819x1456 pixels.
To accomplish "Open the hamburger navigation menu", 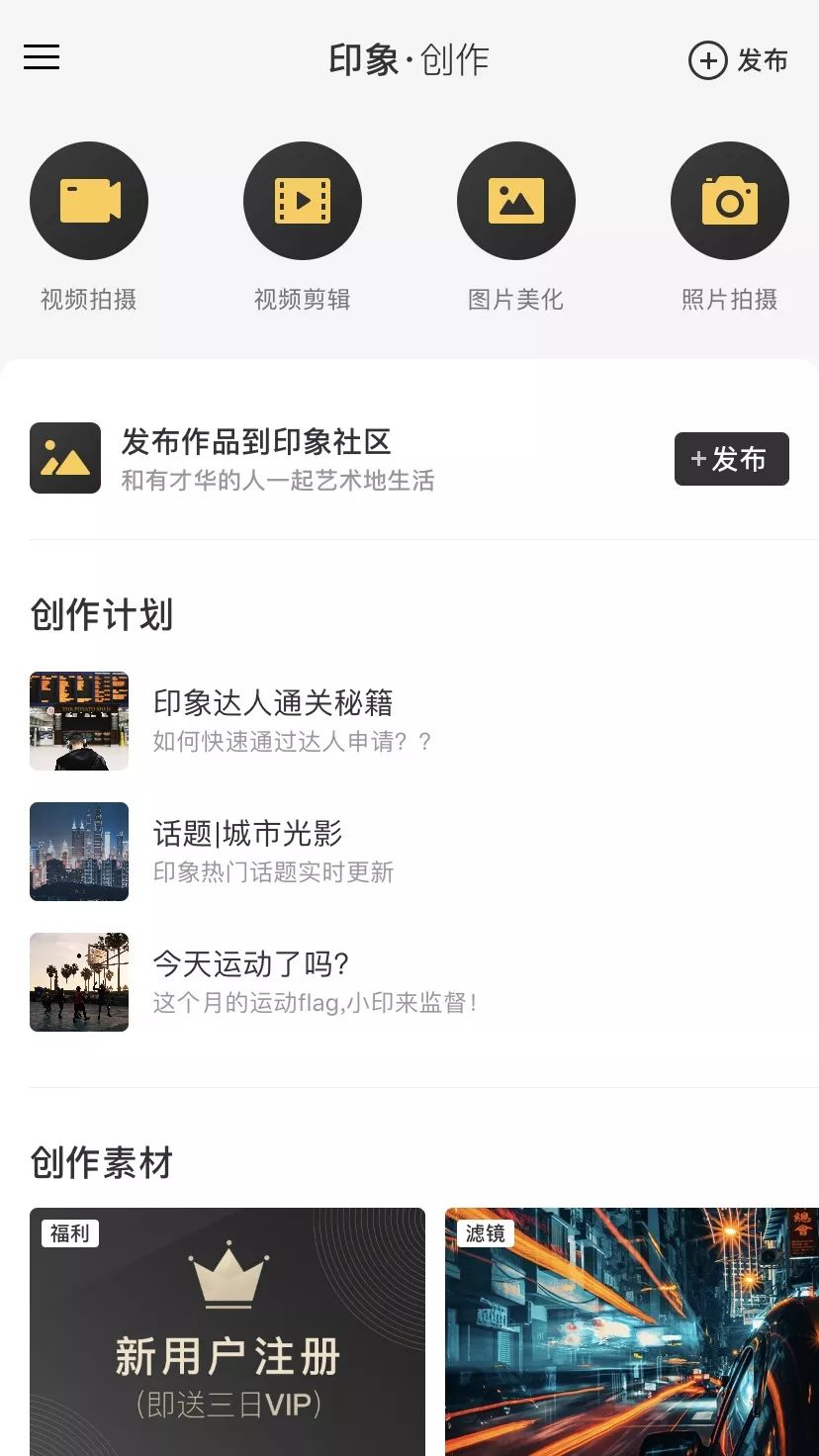I will [x=41, y=57].
